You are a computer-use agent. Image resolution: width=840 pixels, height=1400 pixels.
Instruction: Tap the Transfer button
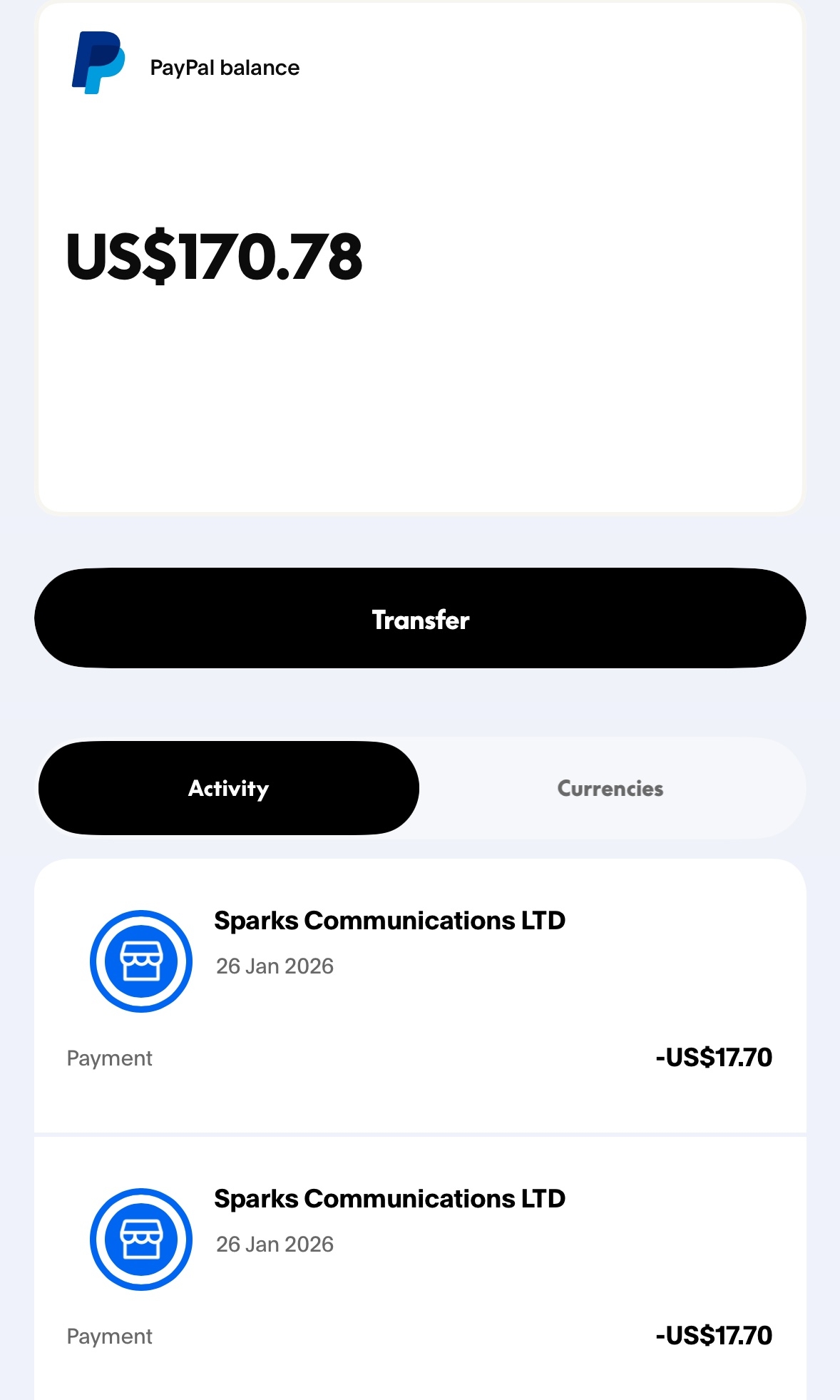click(420, 618)
